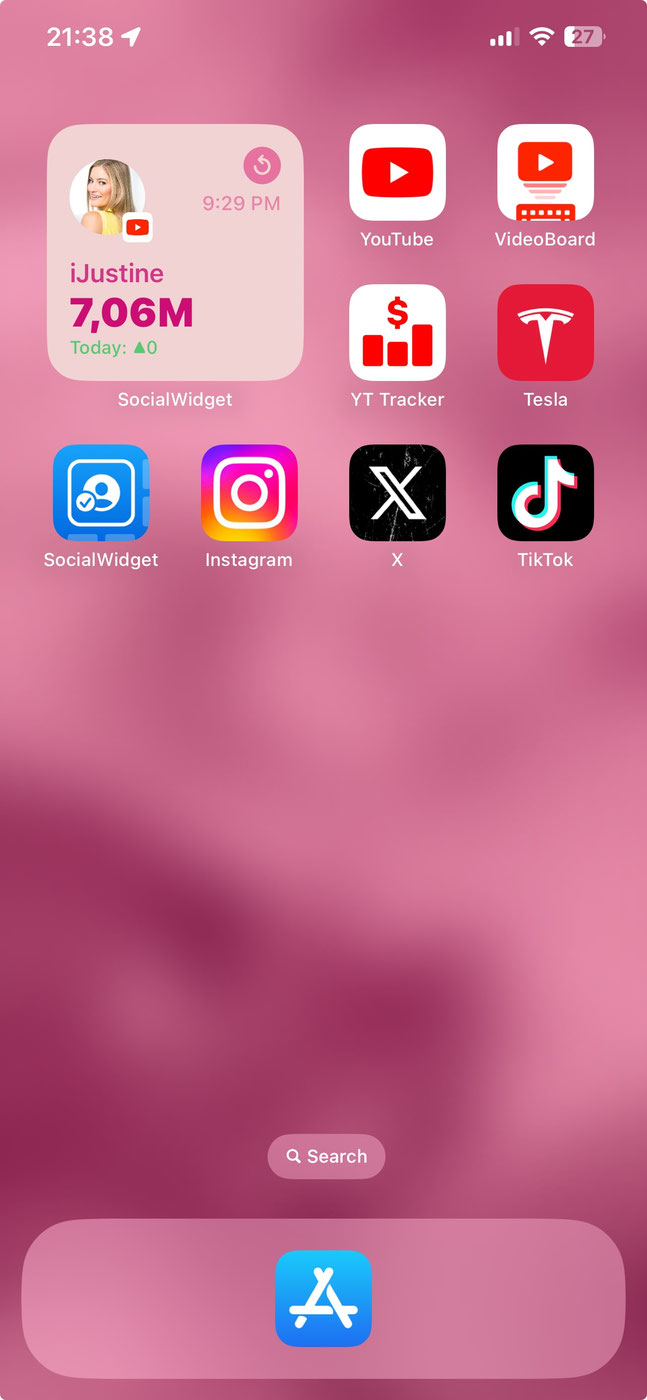The height and width of the screenshot is (1400, 647).
Task: Open YT Tracker app
Action: point(397,333)
